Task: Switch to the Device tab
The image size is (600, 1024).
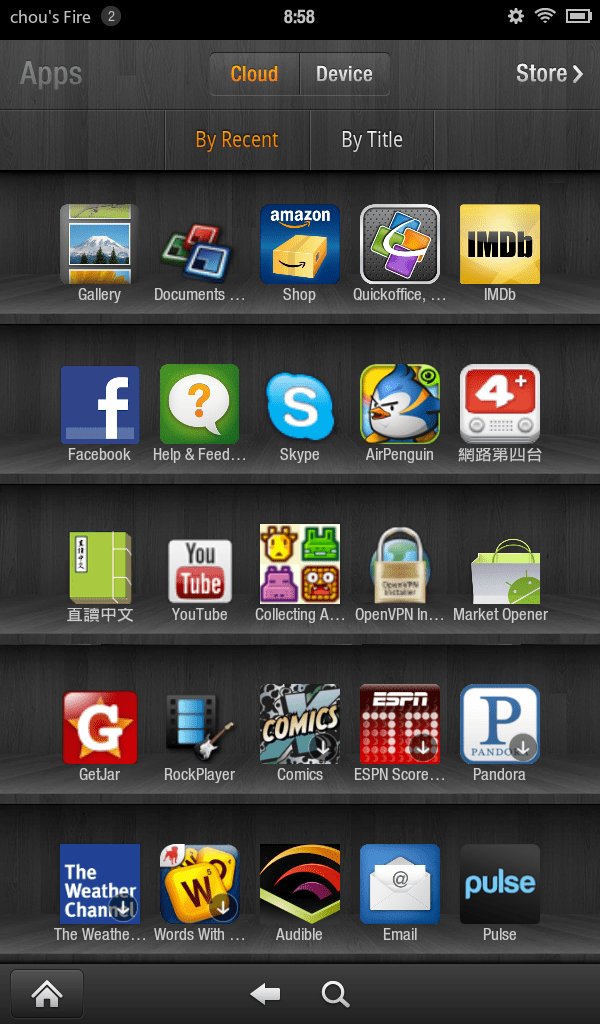Action: (x=344, y=74)
